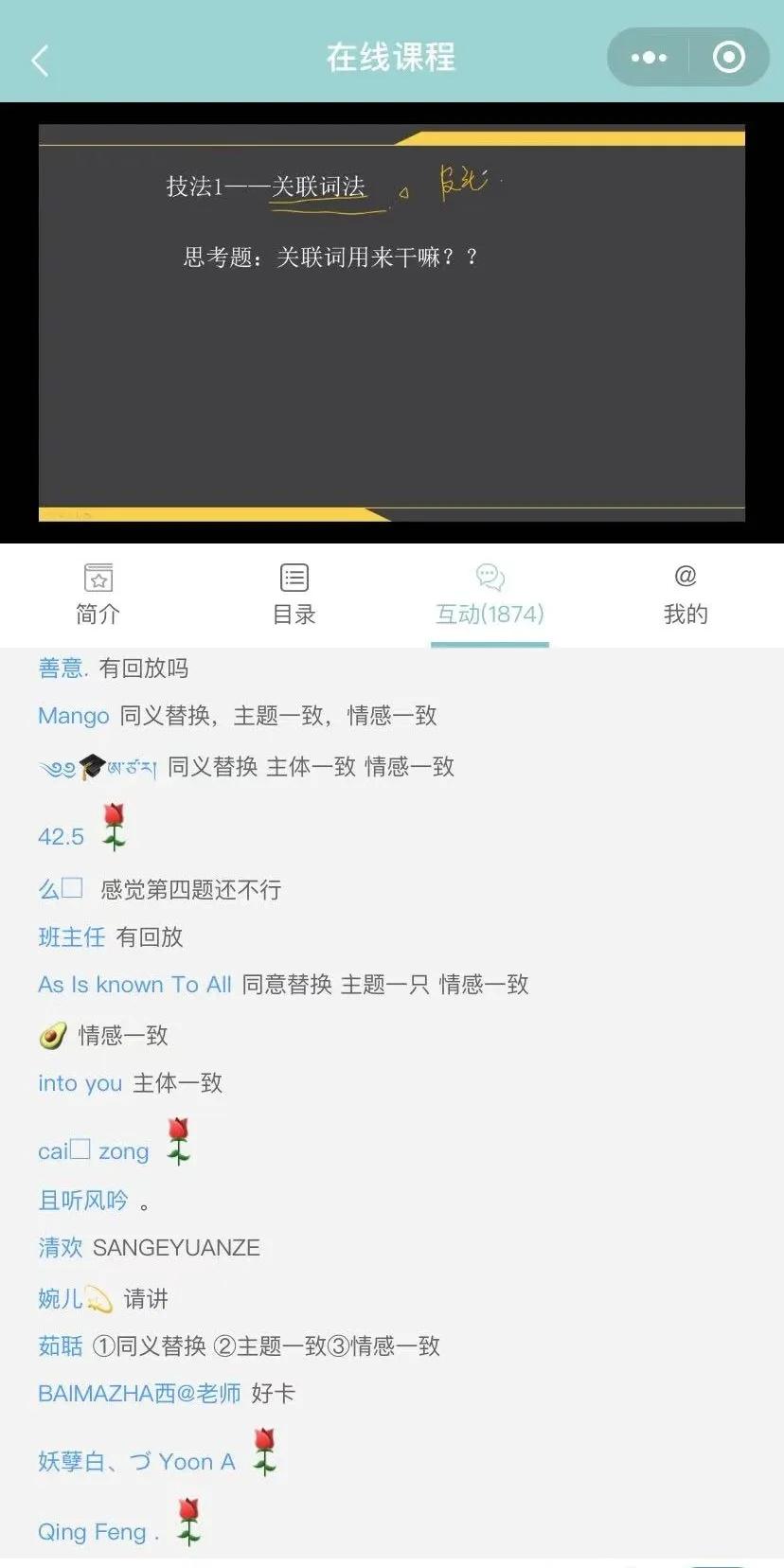
Task: Tap the video player to show playback controls
Action: point(392,327)
